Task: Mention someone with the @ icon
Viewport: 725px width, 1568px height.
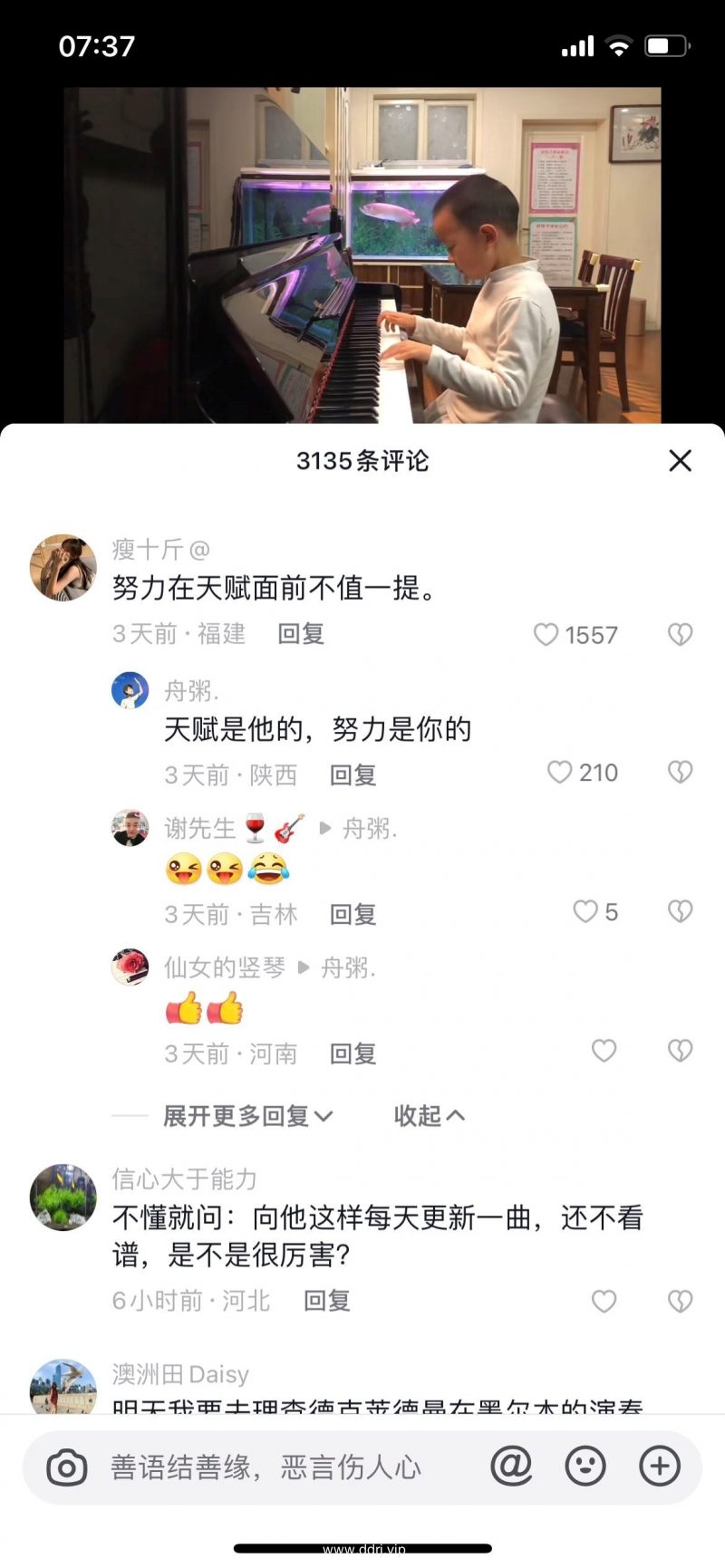Action: (511, 1466)
